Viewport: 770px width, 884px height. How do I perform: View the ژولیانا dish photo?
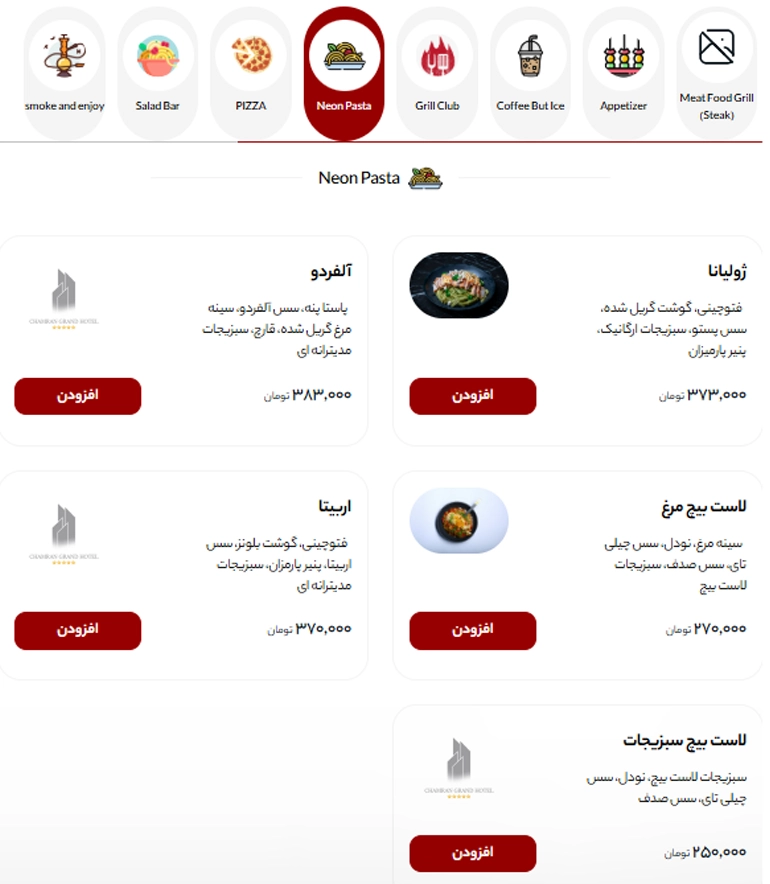[x=459, y=286]
